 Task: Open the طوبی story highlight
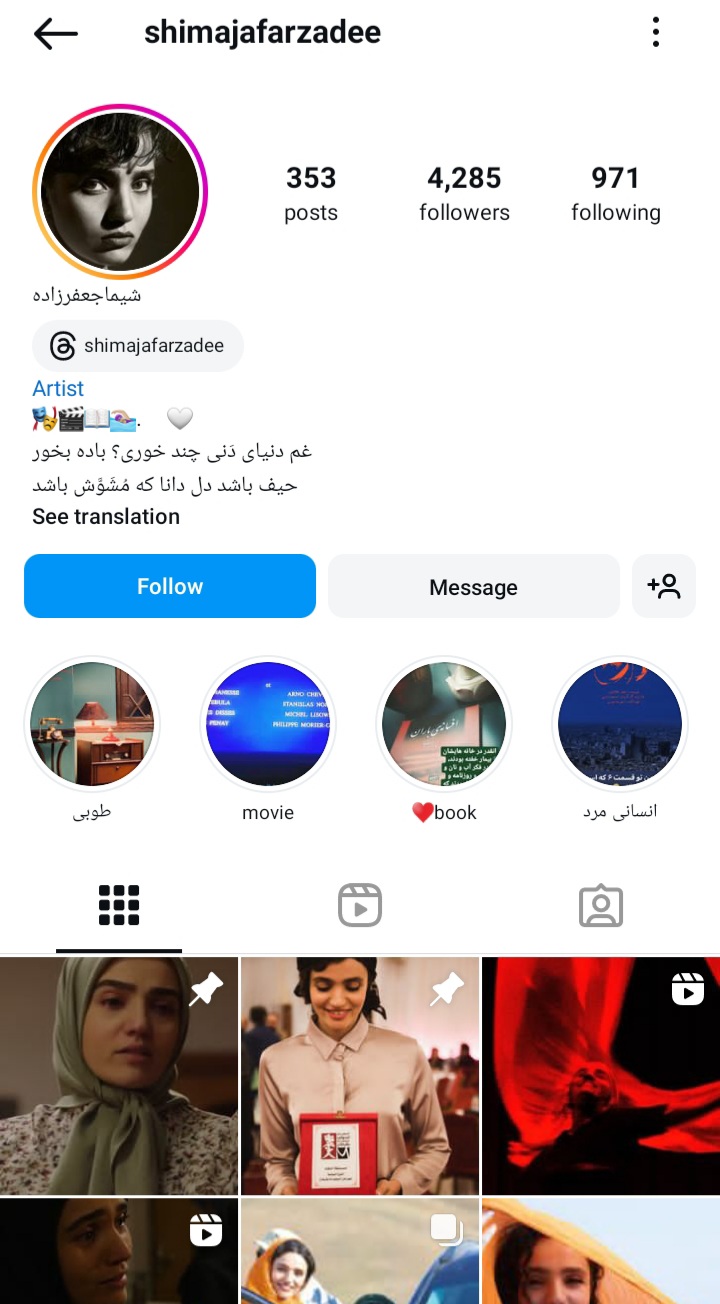(x=92, y=724)
